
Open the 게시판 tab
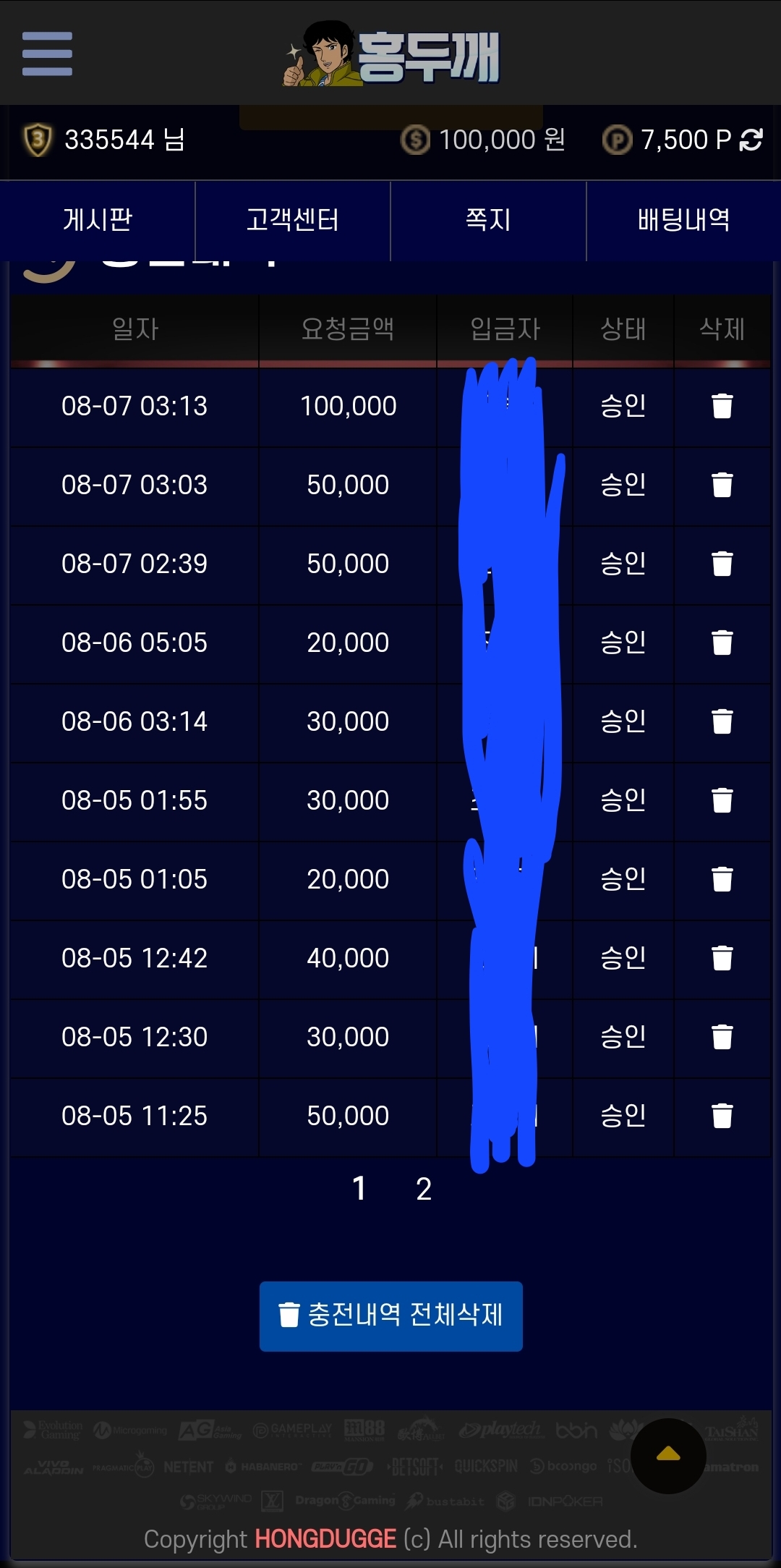click(98, 220)
